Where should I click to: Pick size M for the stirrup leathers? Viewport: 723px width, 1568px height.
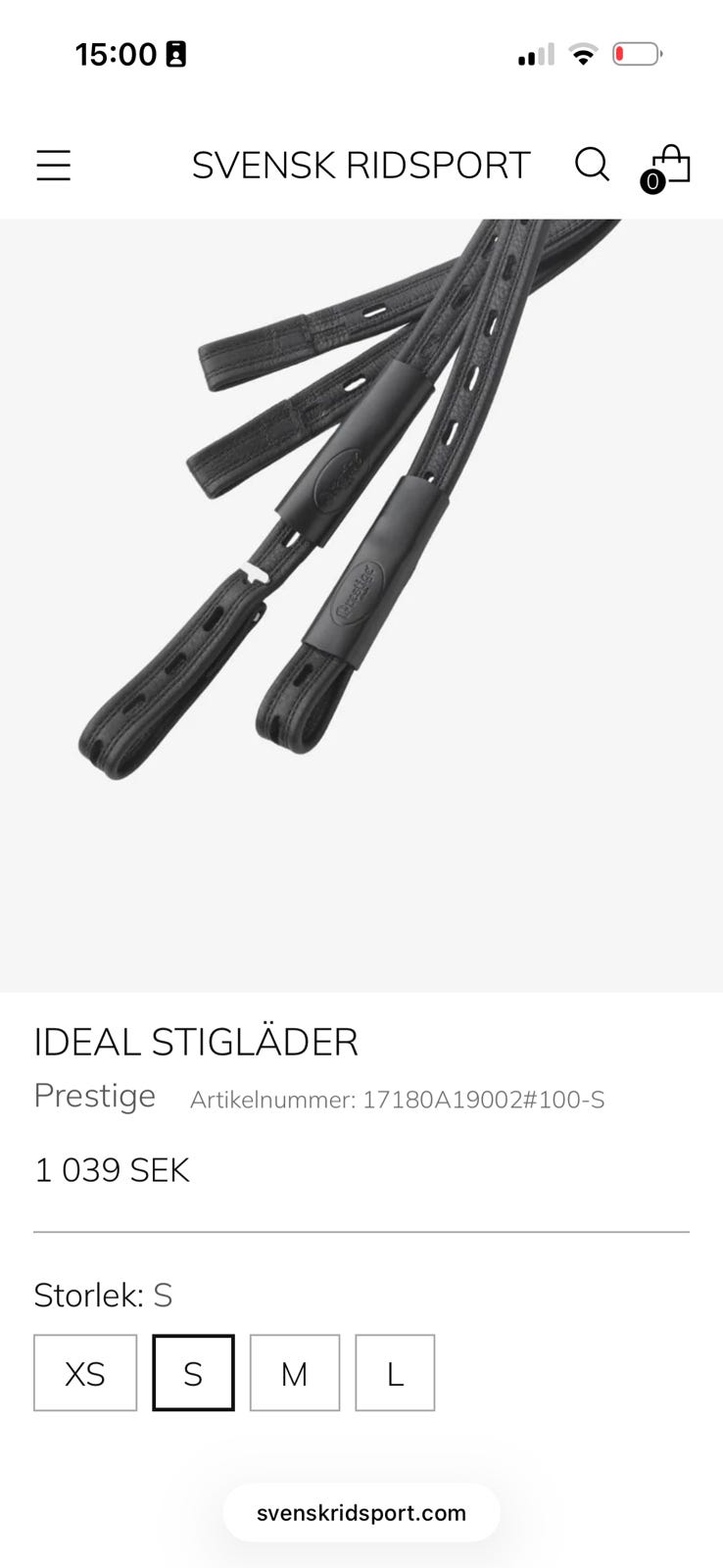coord(294,1373)
